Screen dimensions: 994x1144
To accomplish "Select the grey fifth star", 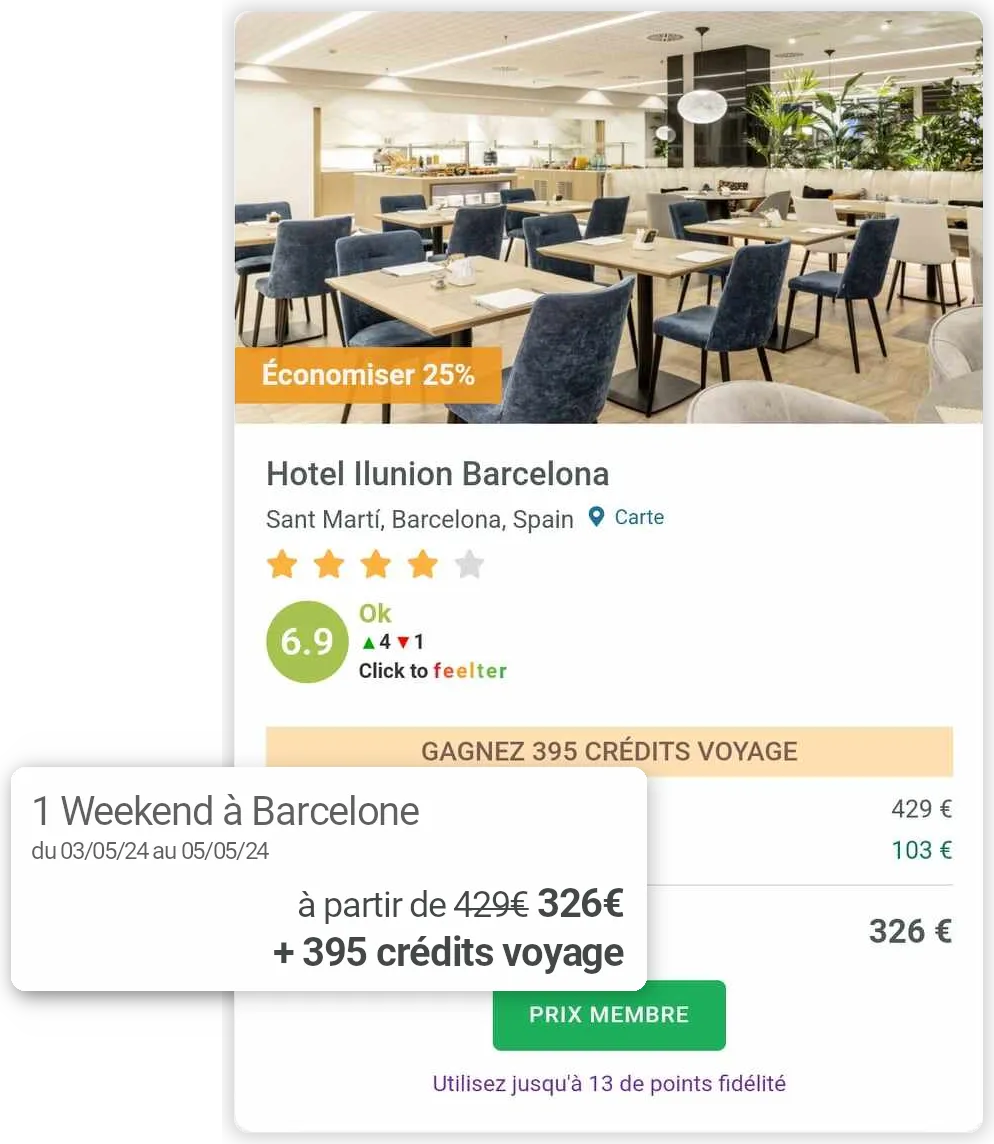I will (x=469, y=564).
